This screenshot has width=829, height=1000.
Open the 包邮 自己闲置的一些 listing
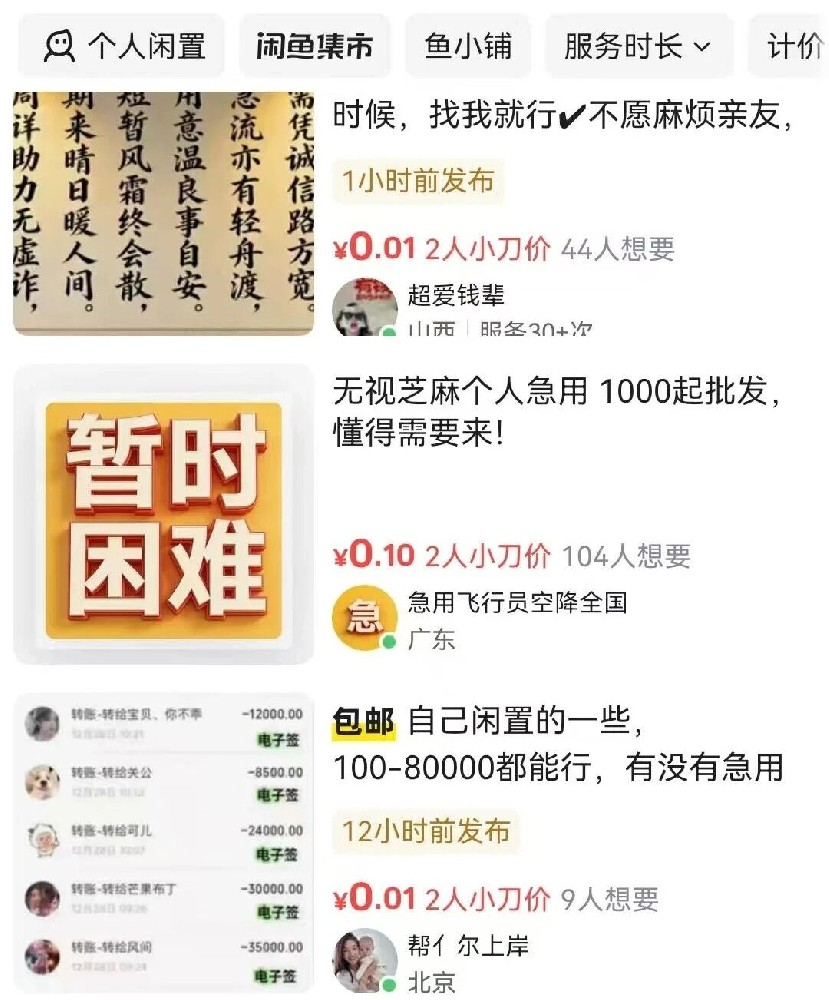556,745
